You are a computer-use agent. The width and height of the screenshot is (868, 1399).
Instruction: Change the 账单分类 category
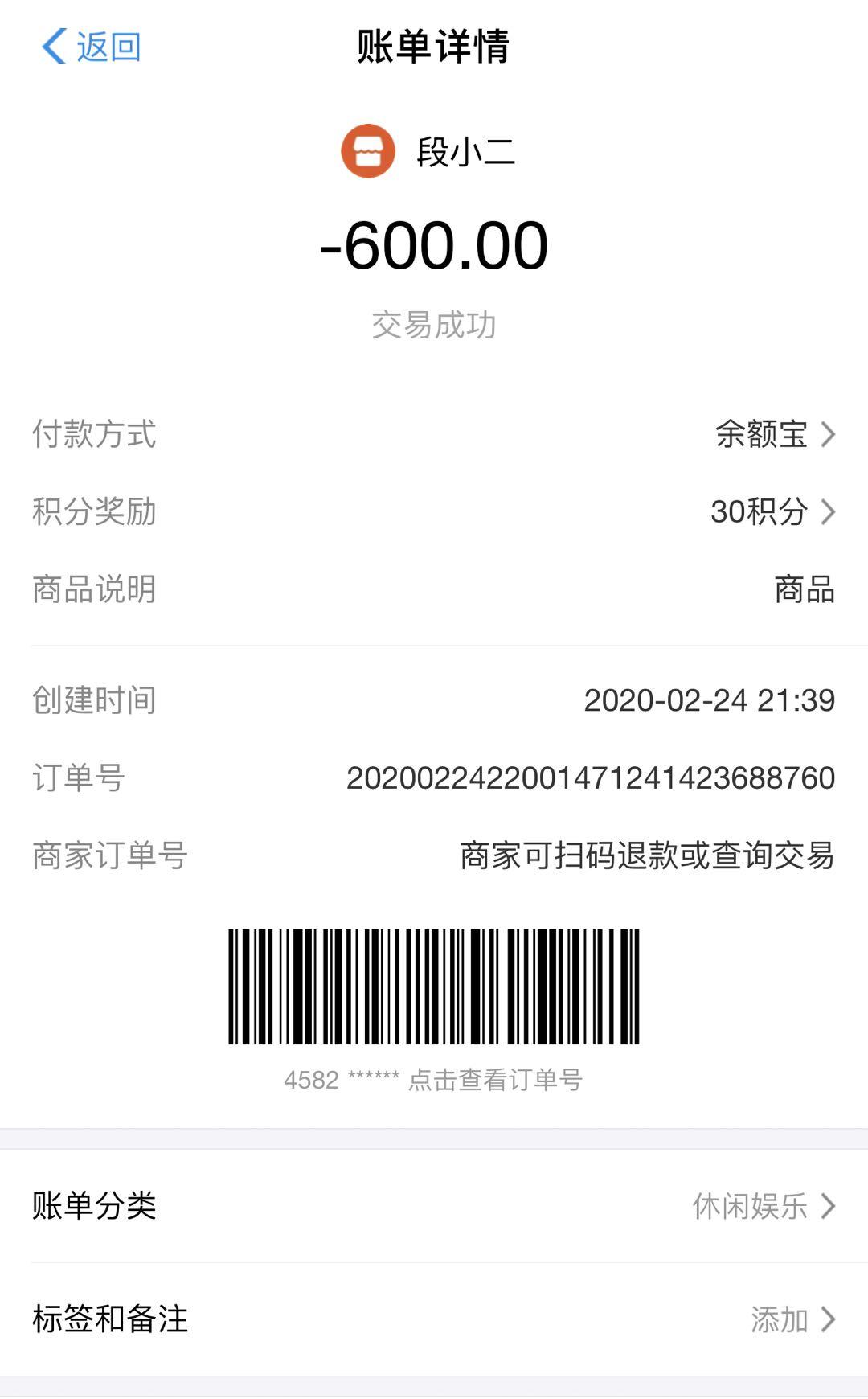point(764,1206)
